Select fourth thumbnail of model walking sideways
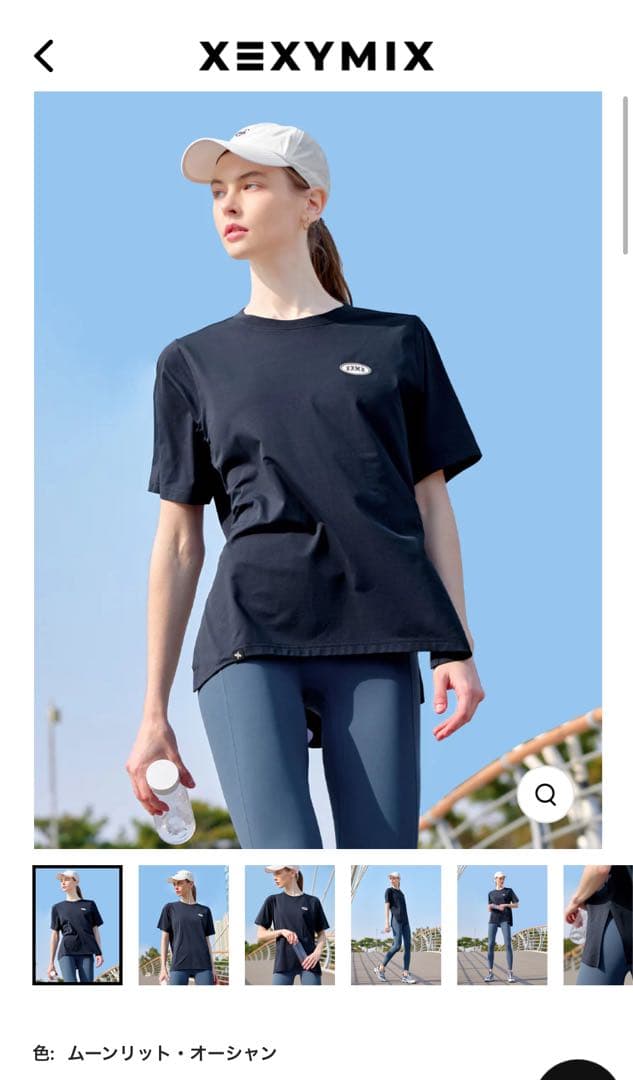The image size is (633, 1080). pos(395,925)
